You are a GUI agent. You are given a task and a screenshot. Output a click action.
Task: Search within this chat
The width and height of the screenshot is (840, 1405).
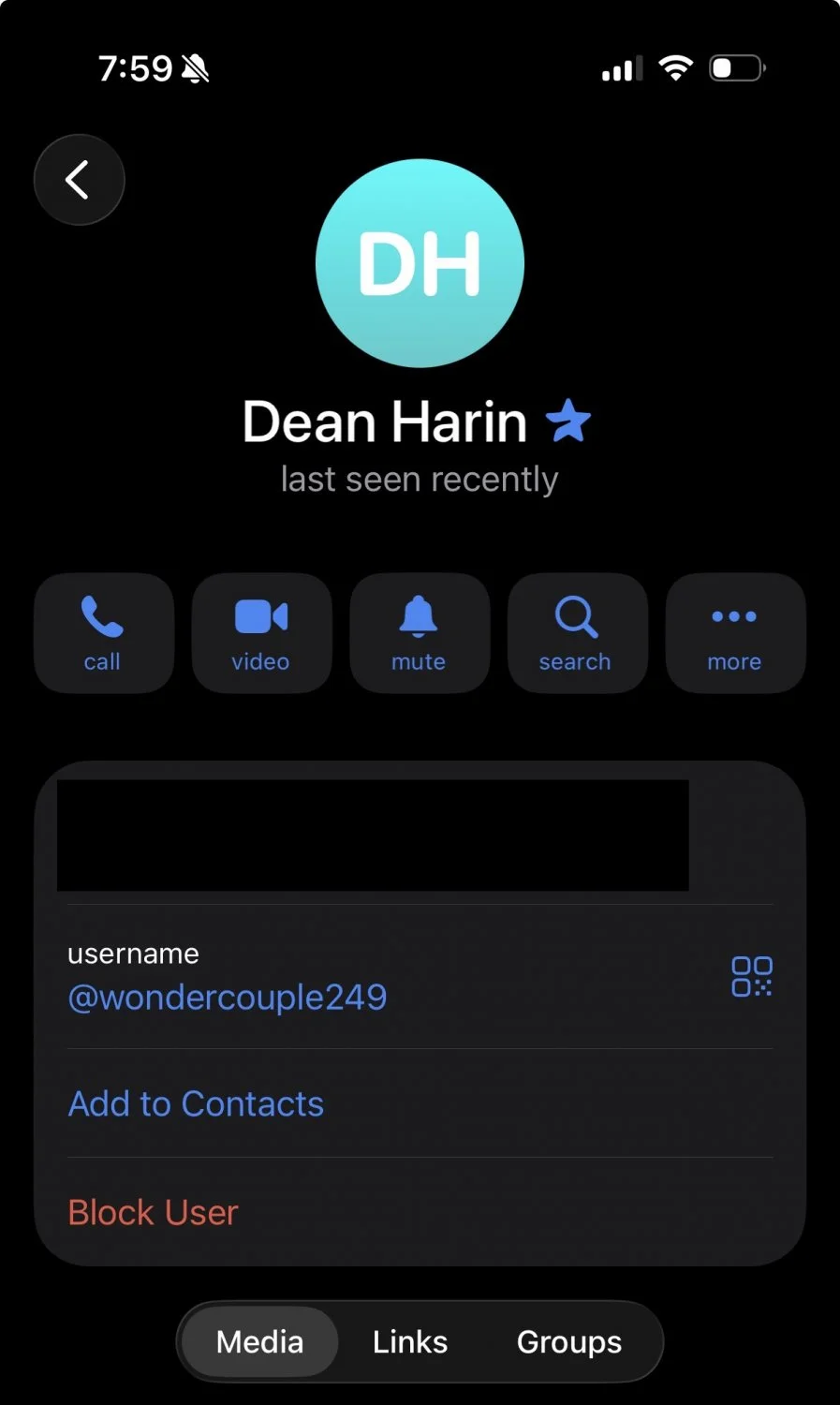pos(577,633)
